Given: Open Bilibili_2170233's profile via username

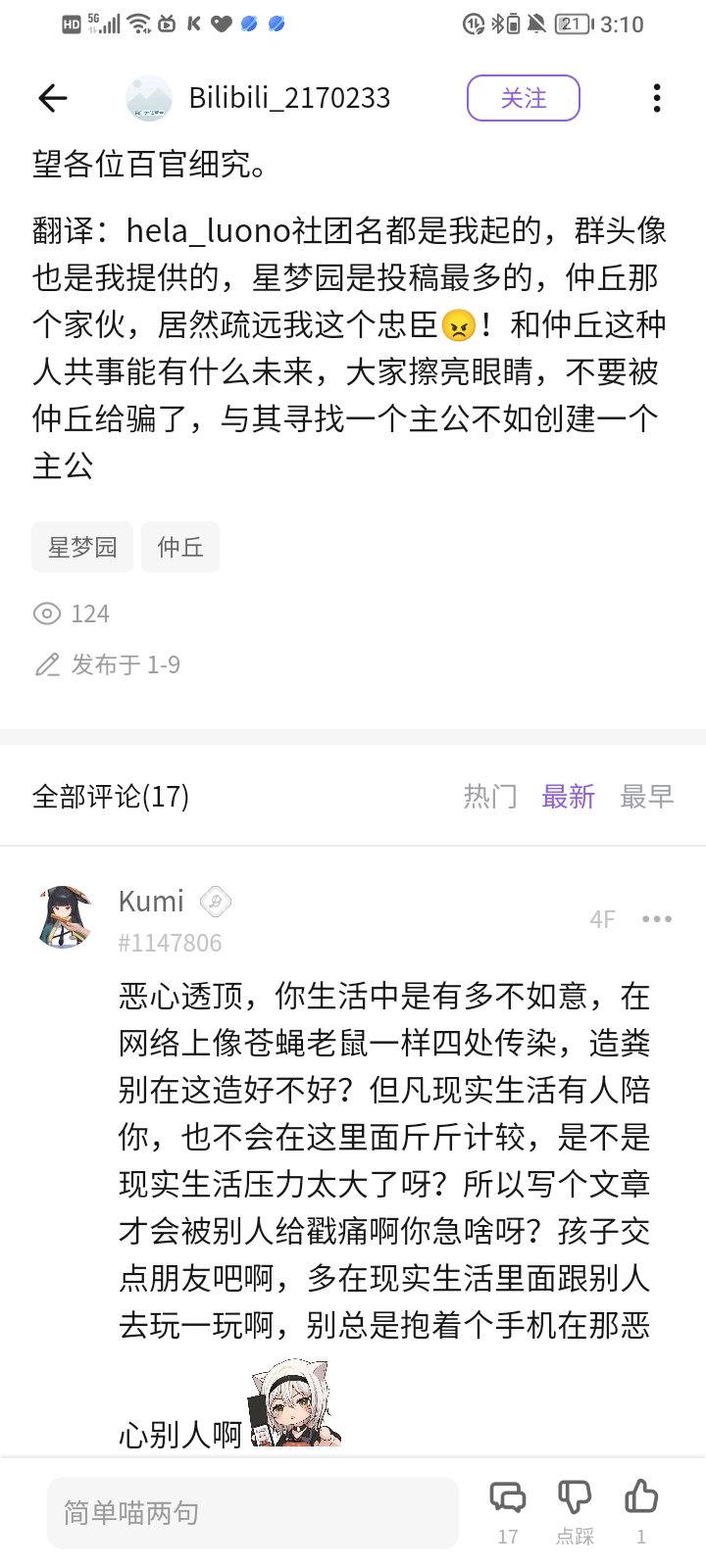Looking at the screenshot, I should pos(288,98).
